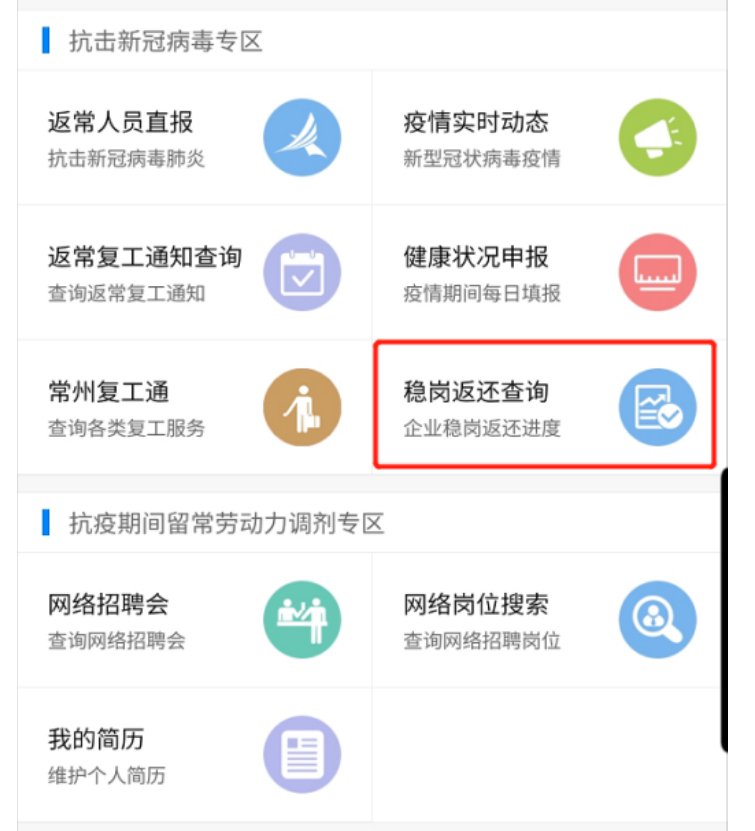Screen dimensions: 755x831
Task: Open 返常人员直报 service
Action: coord(194,138)
